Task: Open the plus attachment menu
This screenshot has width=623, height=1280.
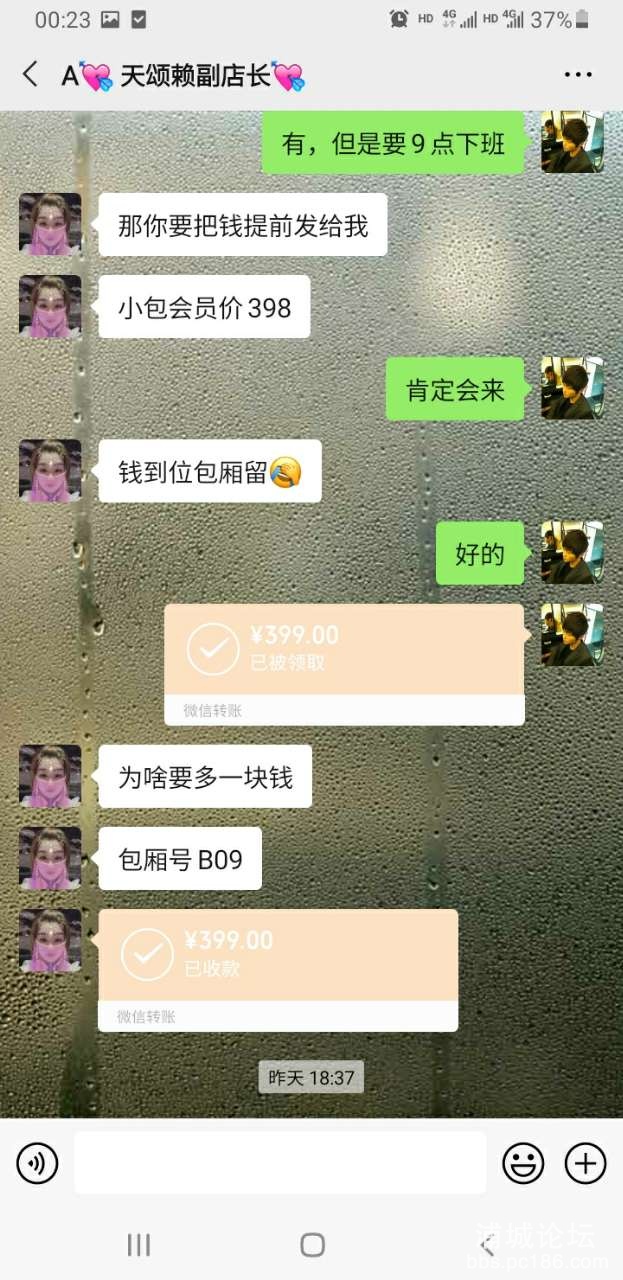Action: [586, 1163]
